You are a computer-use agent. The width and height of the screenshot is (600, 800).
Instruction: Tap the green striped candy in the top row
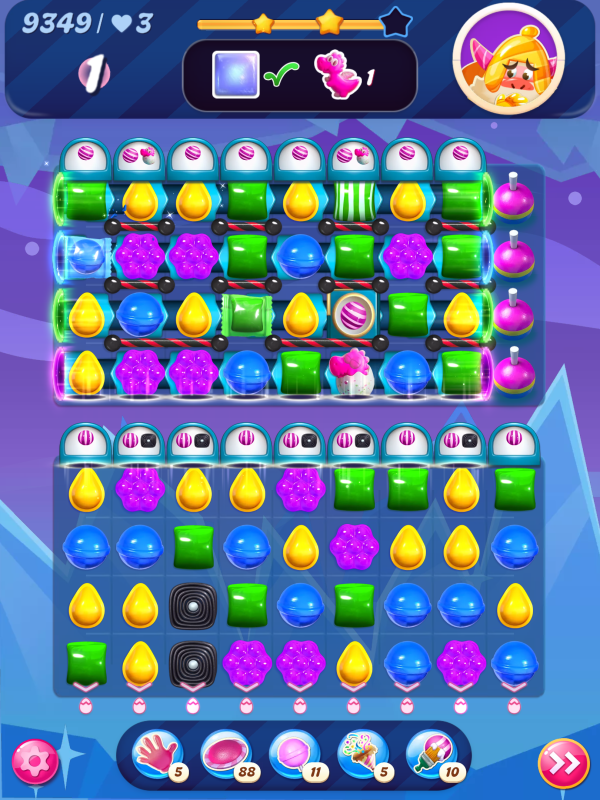pyautogui.click(x=353, y=200)
